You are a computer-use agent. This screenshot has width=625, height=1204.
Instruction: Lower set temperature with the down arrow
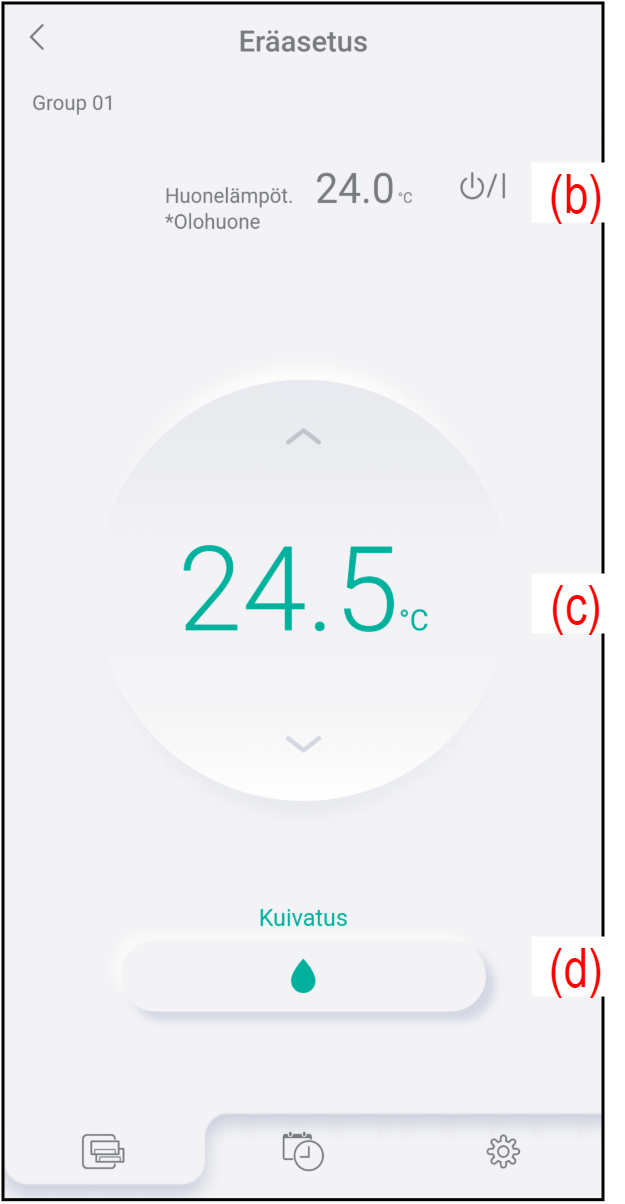coord(303,743)
